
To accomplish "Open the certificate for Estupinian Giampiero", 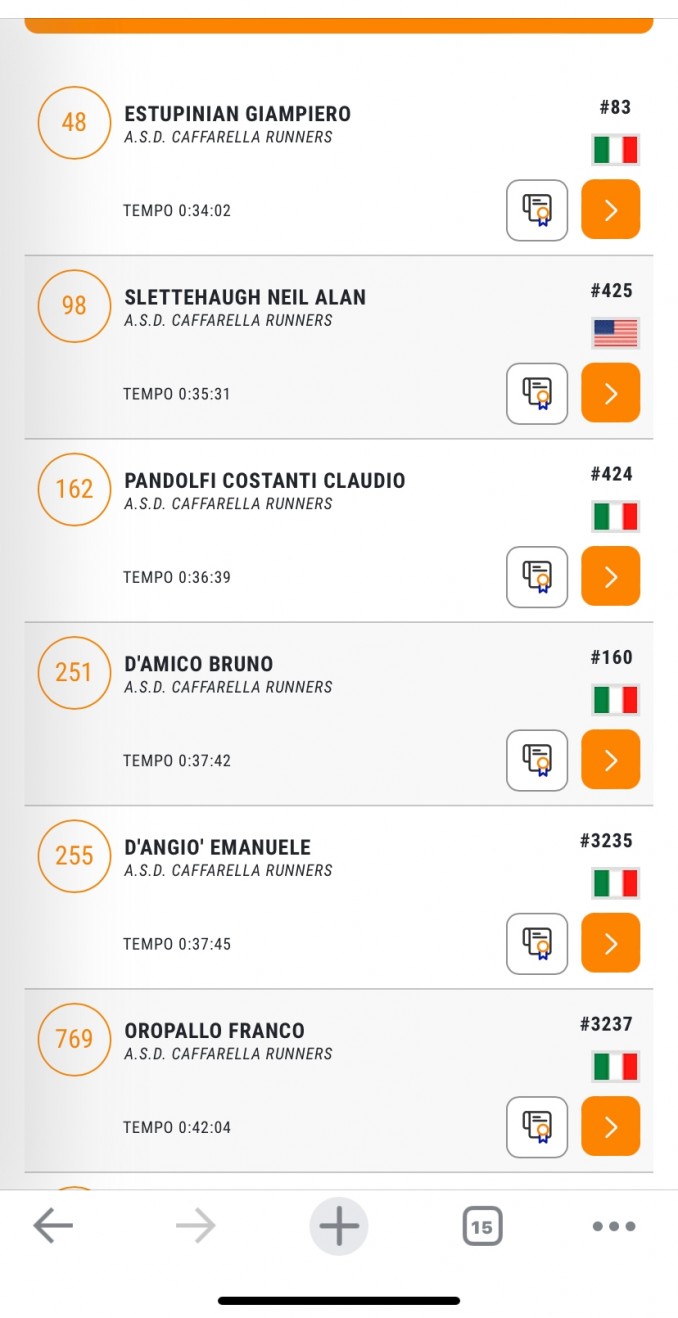I will (x=537, y=210).
